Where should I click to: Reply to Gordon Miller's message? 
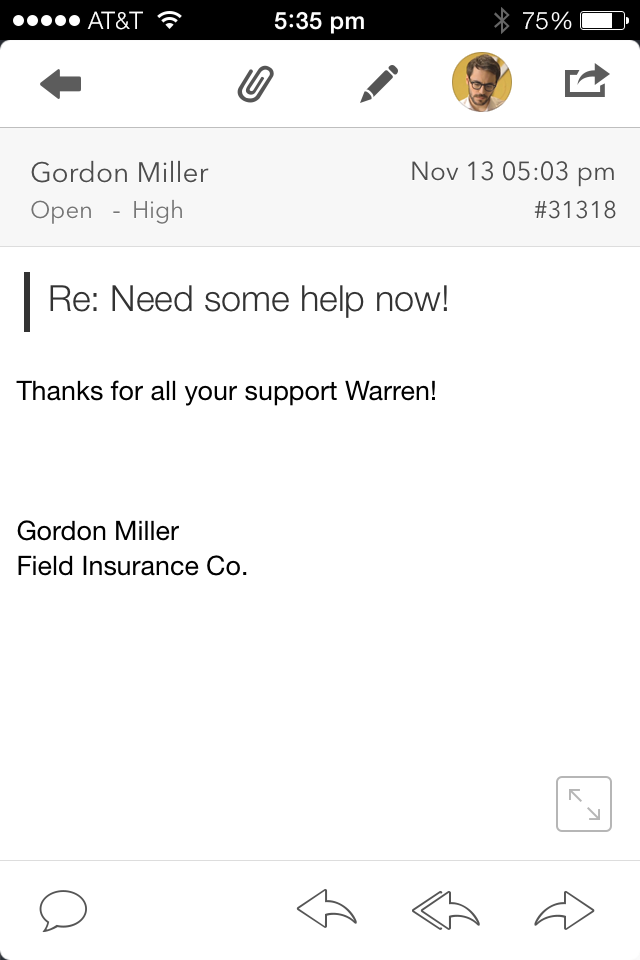(327, 910)
